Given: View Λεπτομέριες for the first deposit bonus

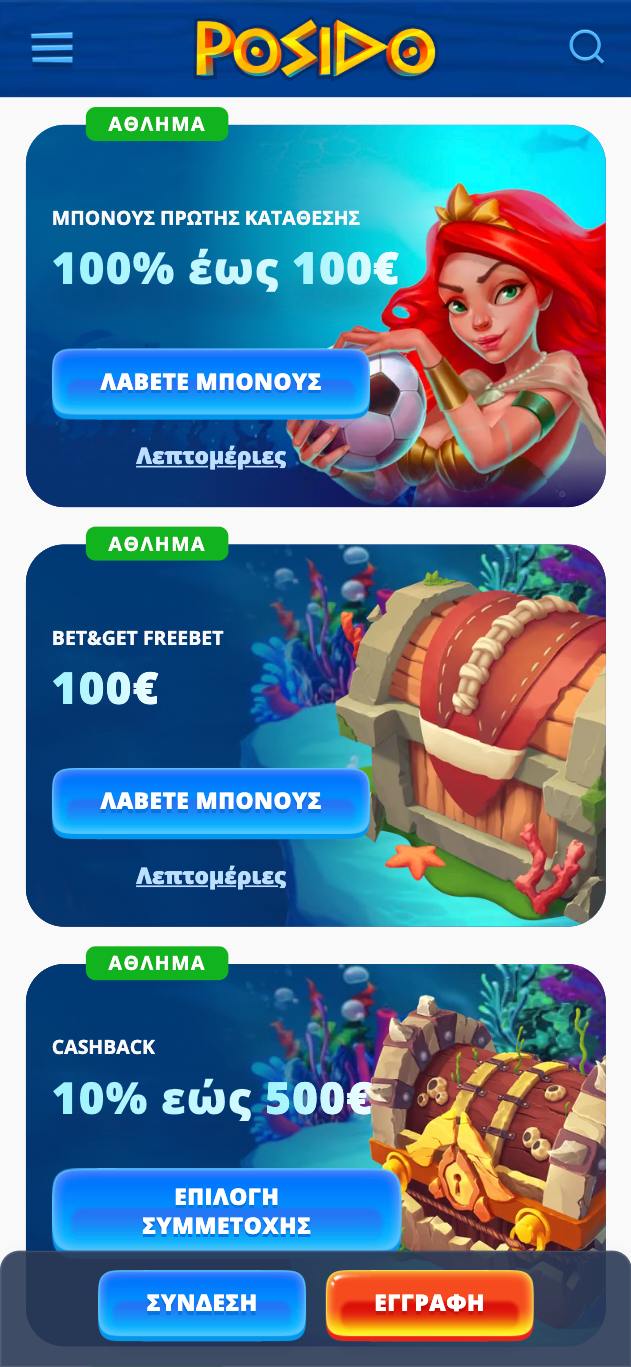Looking at the screenshot, I should pyautogui.click(x=211, y=457).
